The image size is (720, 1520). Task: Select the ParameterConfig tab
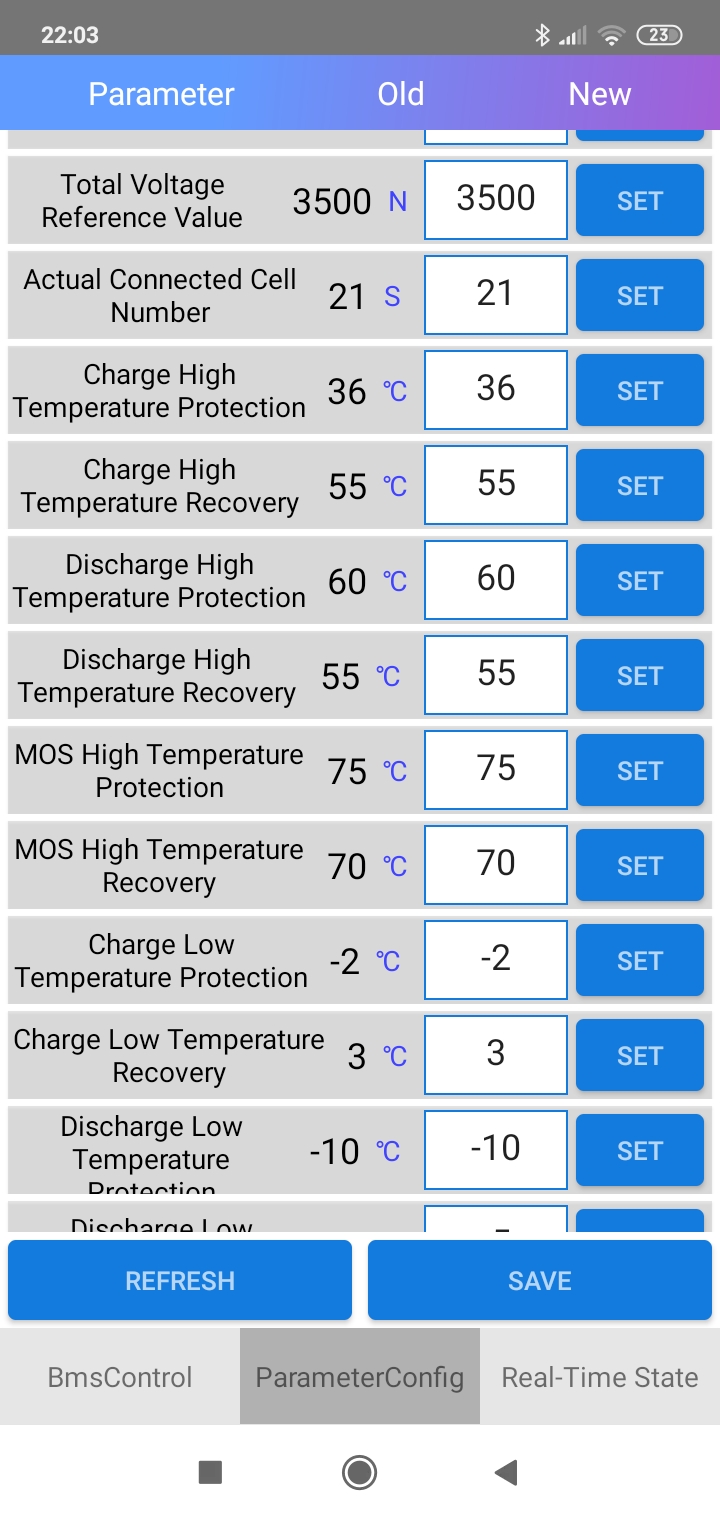[x=360, y=1377]
